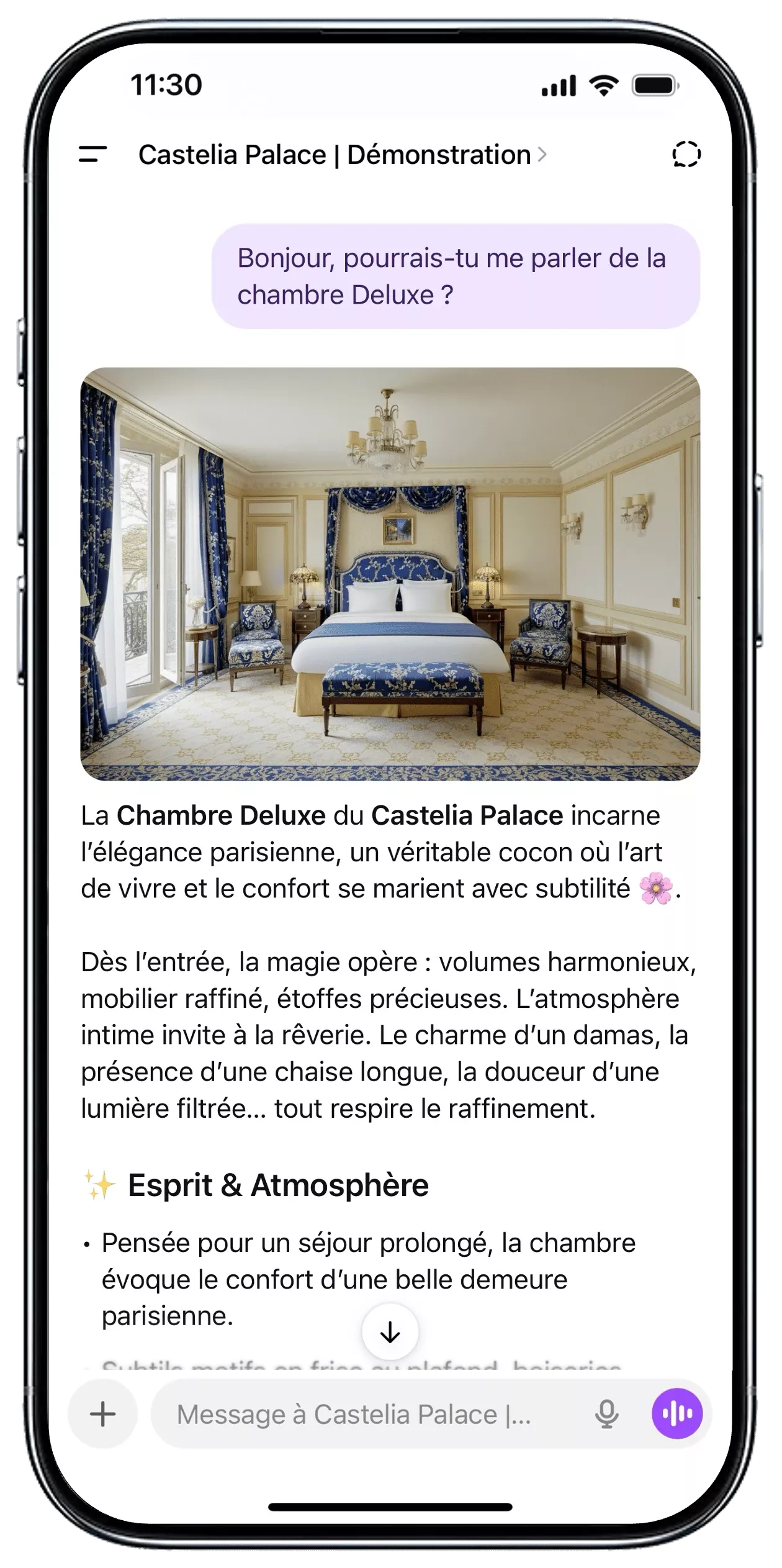Launch voice mode with the purple button
This screenshot has height=1568, width=782.
coord(677,1414)
